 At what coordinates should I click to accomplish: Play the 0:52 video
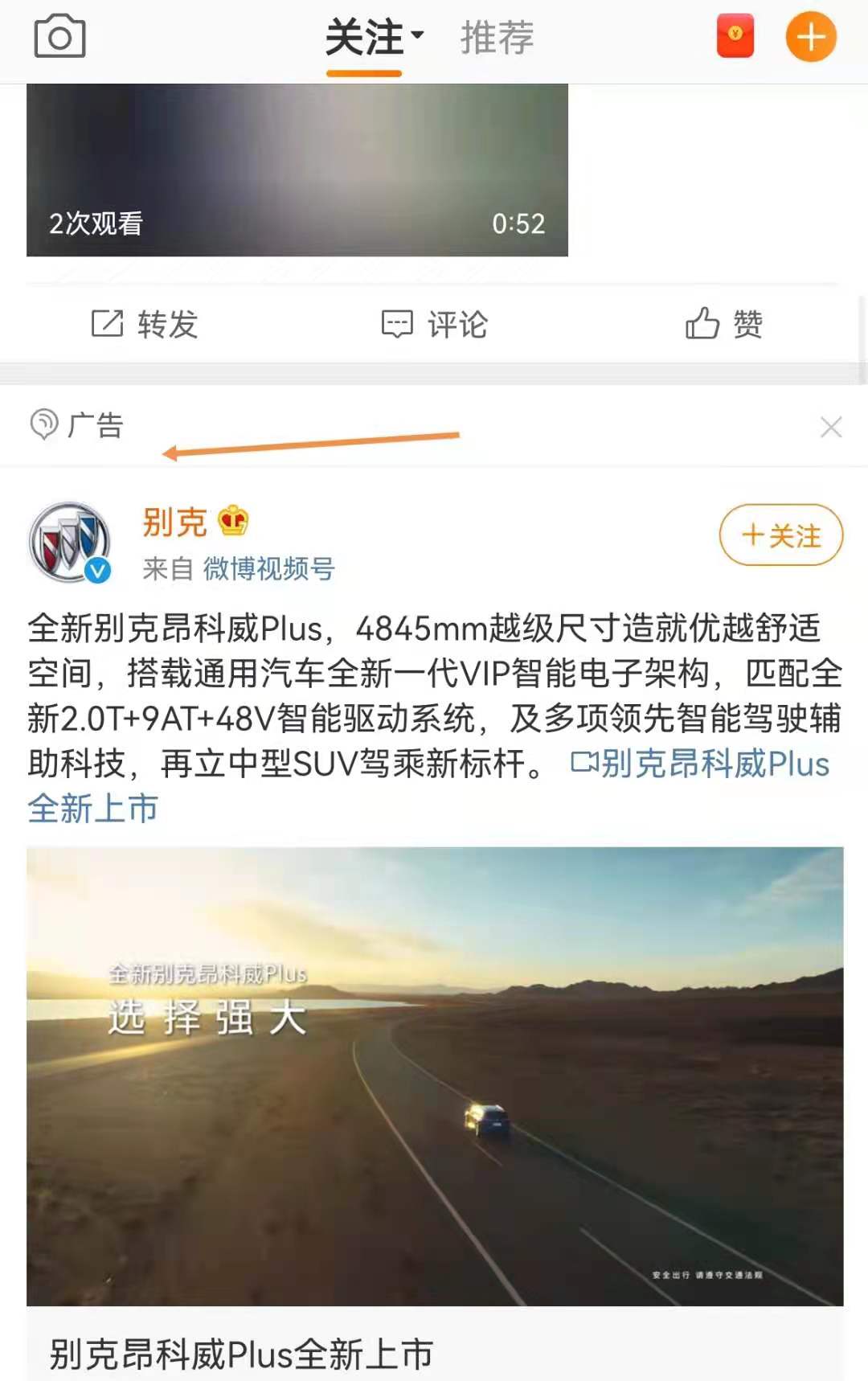pos(297,170)
